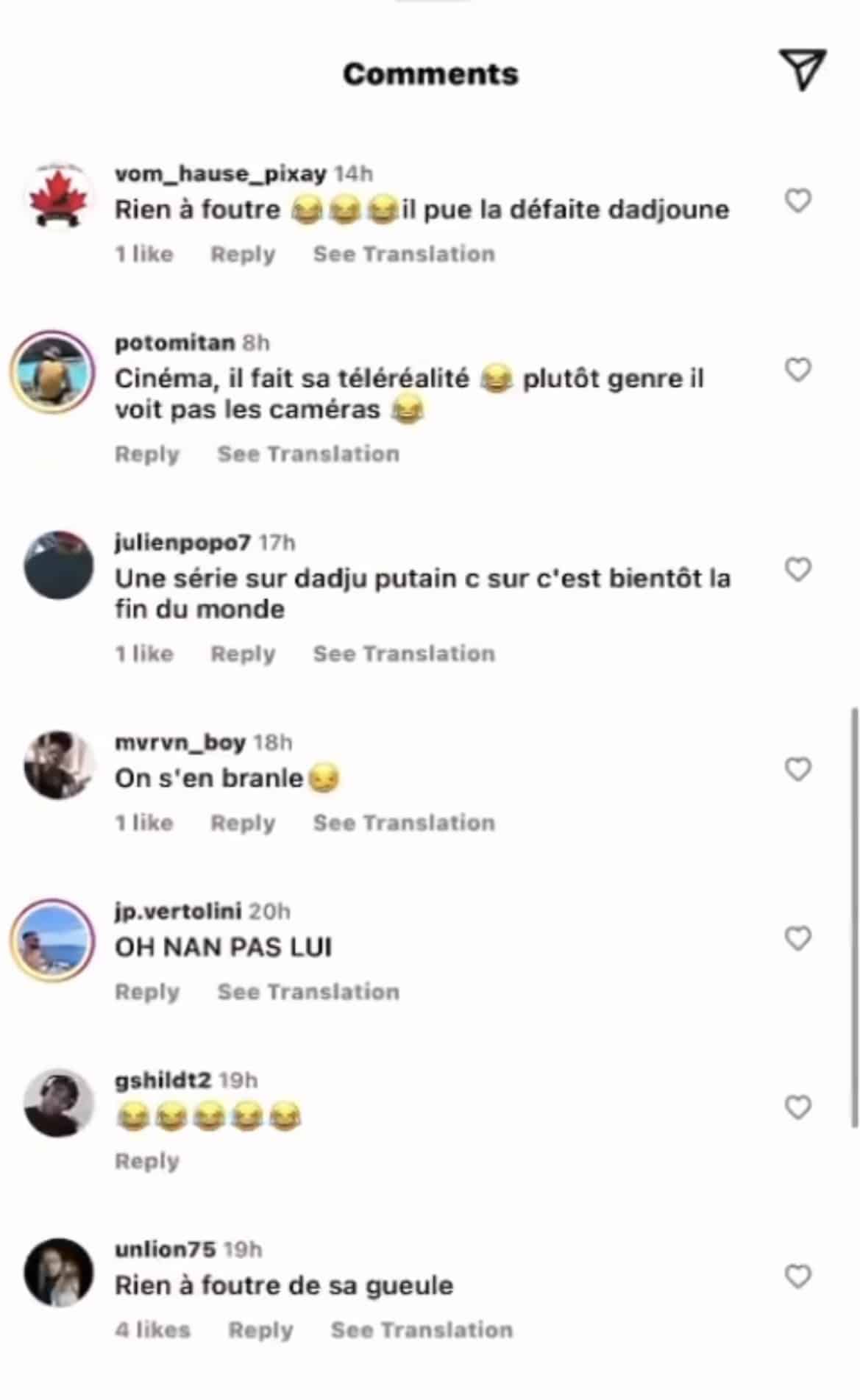
Task: Like unlion75's comment
Action: 798,1276
